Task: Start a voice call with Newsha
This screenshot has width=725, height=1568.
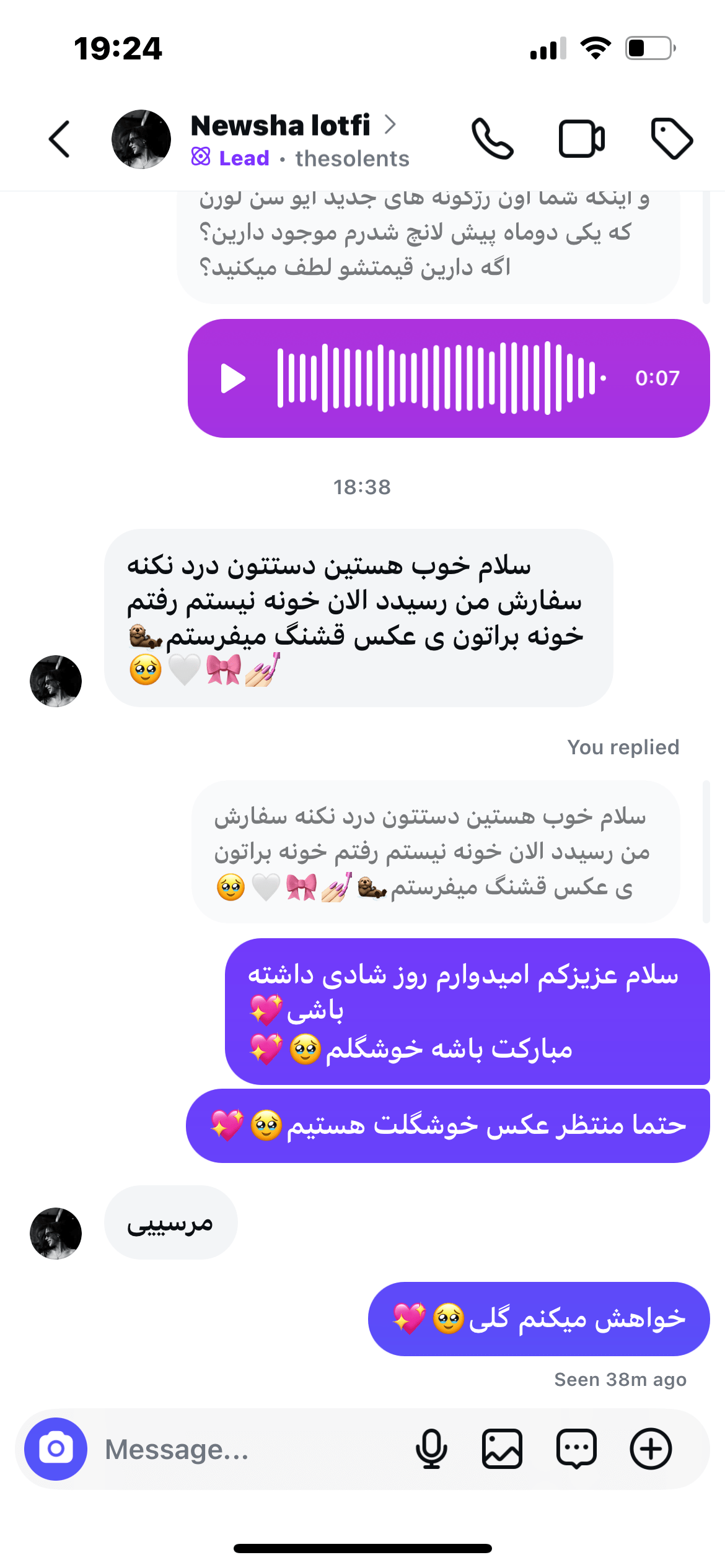Action: 492,139
